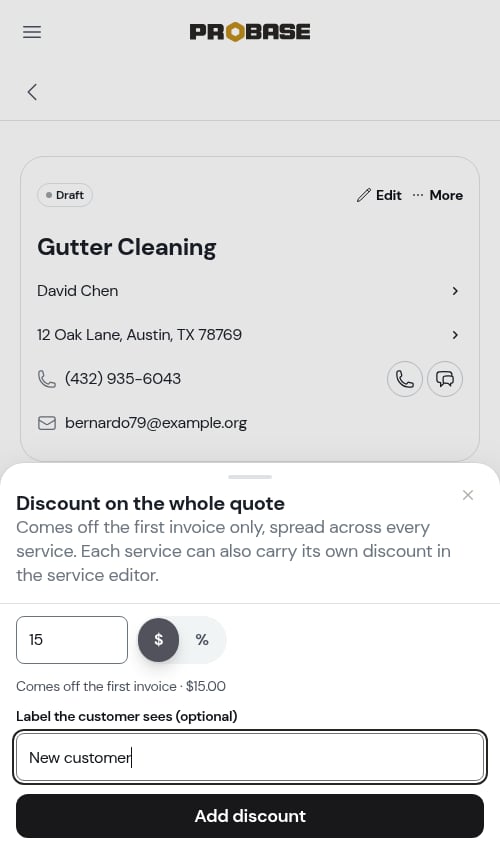Open David Chen's customer details
The image size is (500, 845).
click(248, 291)
